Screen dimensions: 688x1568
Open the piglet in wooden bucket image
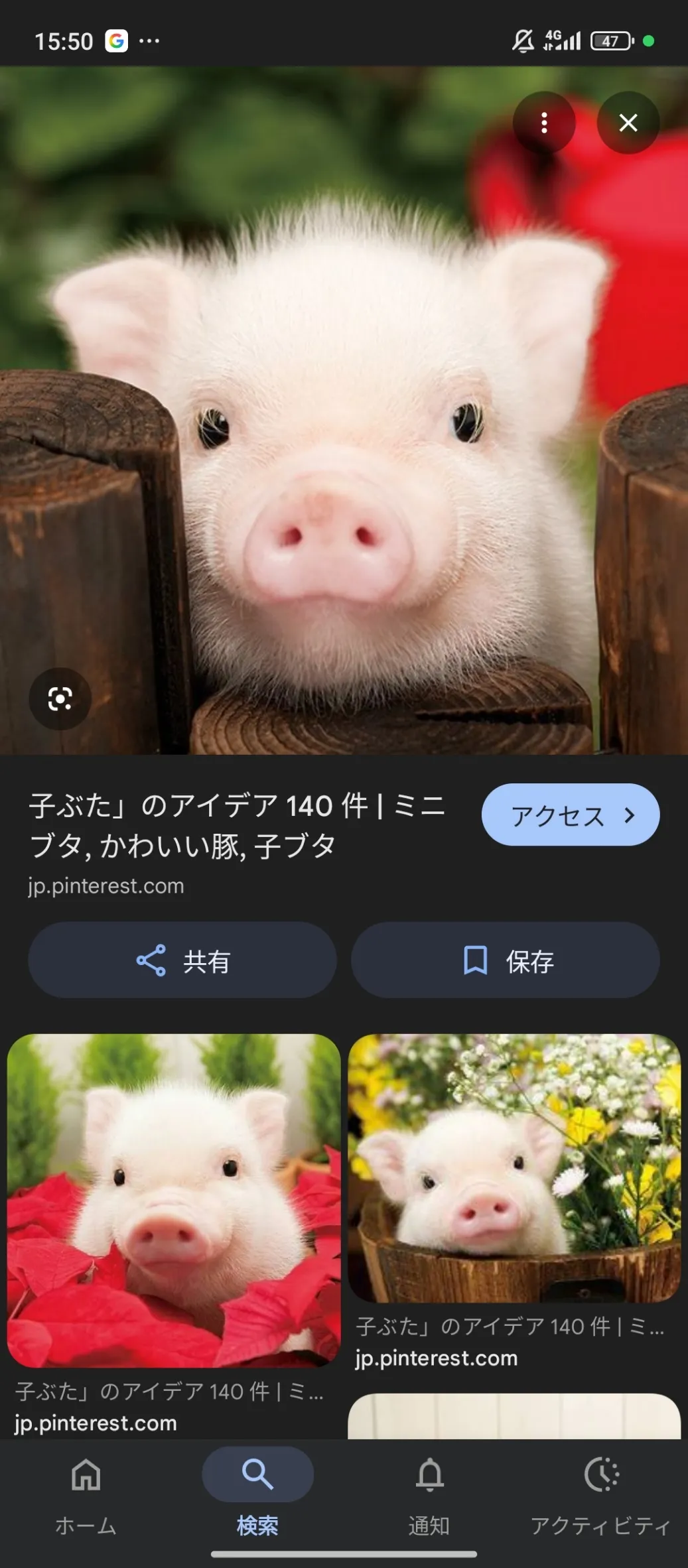pyautogui.click(x=514, y=1167)
